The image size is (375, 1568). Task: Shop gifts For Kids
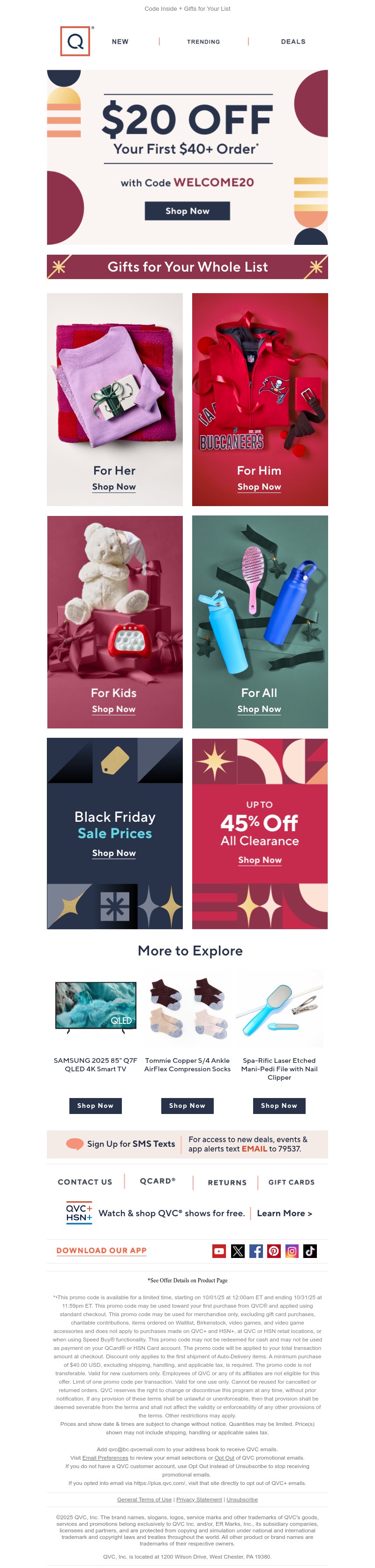click(114, 709)
